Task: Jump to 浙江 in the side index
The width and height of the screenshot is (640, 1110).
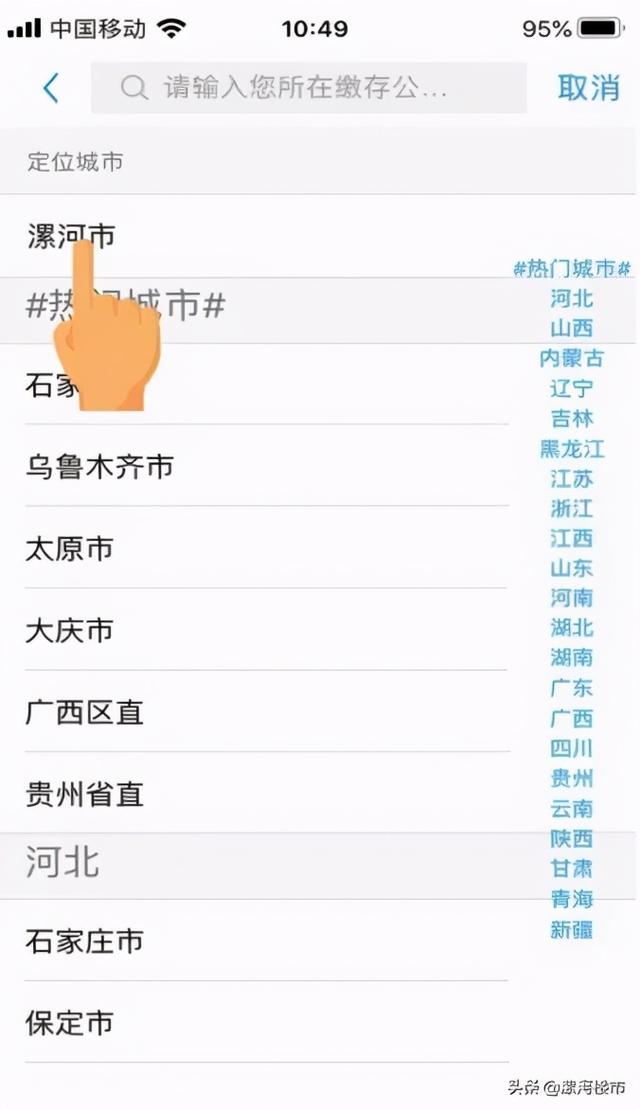Action: (571, 508)
